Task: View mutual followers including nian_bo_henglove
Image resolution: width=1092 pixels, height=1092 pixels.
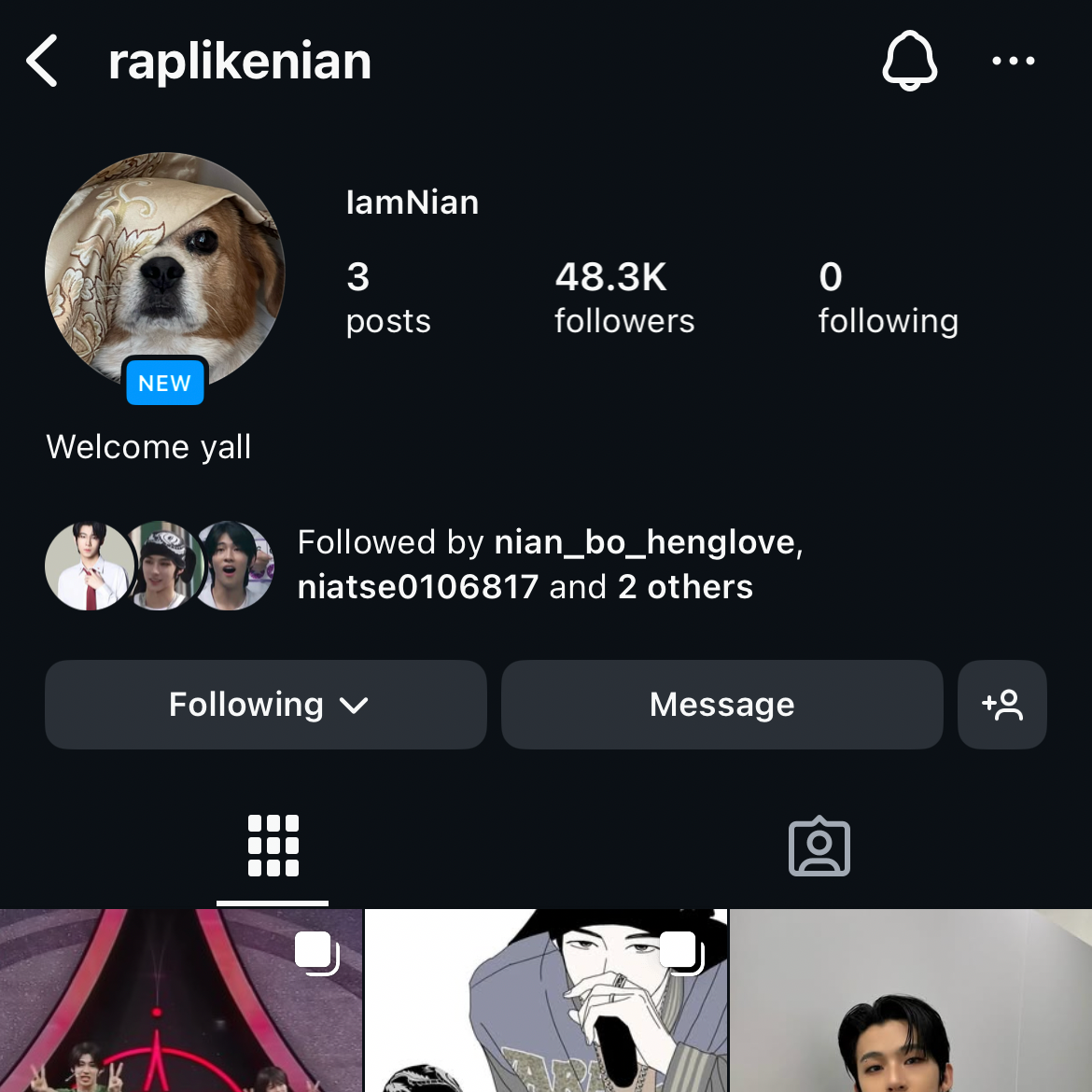Action: (x=549, y=565)
